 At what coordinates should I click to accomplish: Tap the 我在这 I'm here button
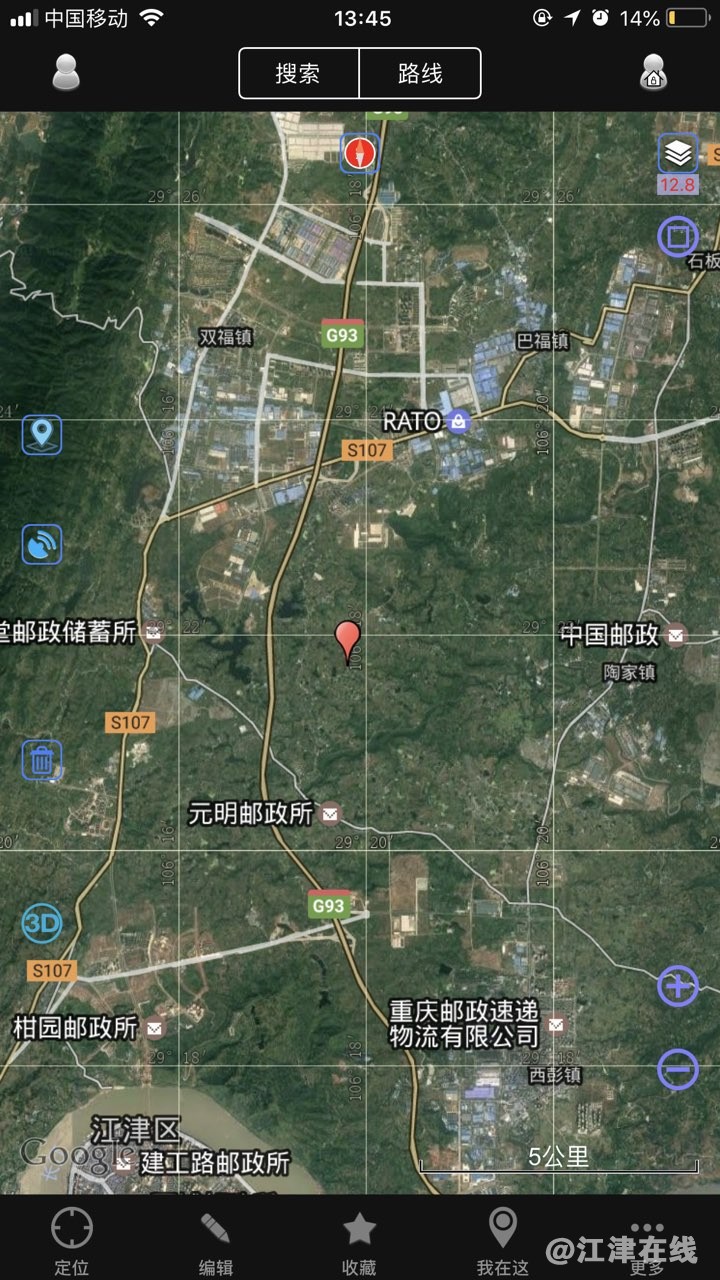[x=502, y=1240]
